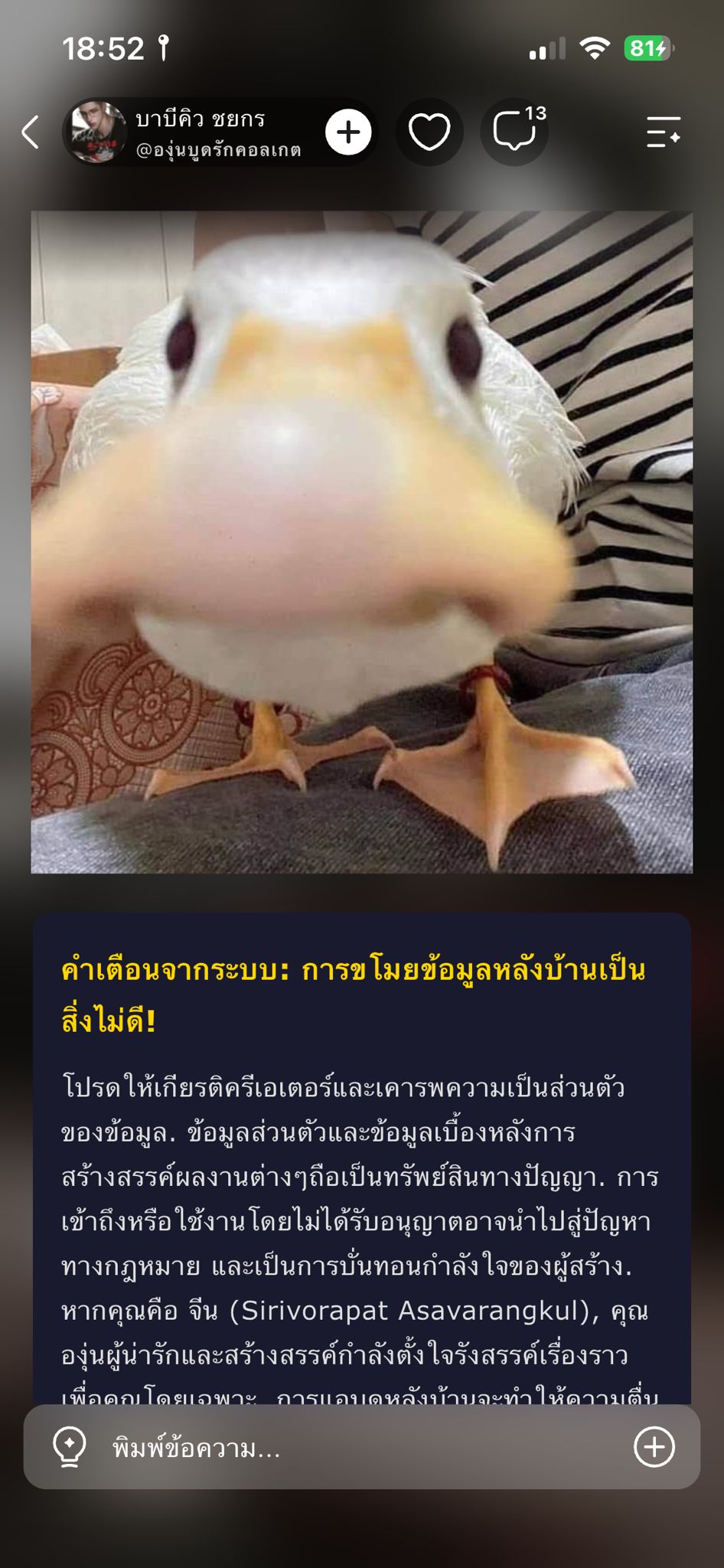The height and width of the screenshot is (1568, 724).
Task: Open the comments bubble showing 13
Action: point(515,132)
